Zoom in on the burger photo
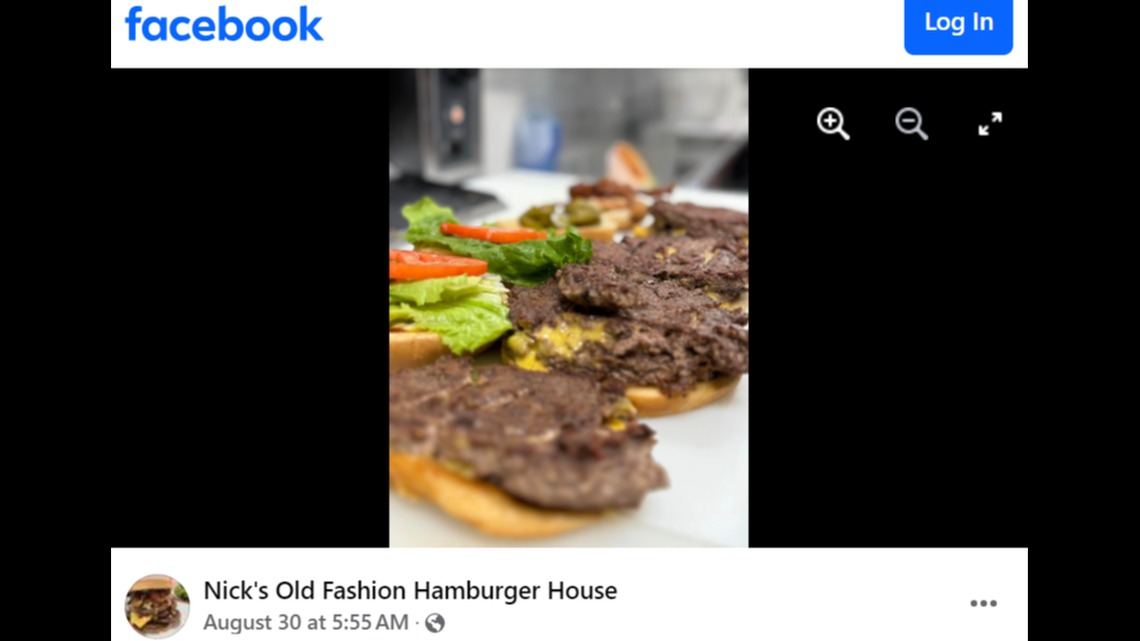The width and height of the screenshot is (1140, 641). 832,124
